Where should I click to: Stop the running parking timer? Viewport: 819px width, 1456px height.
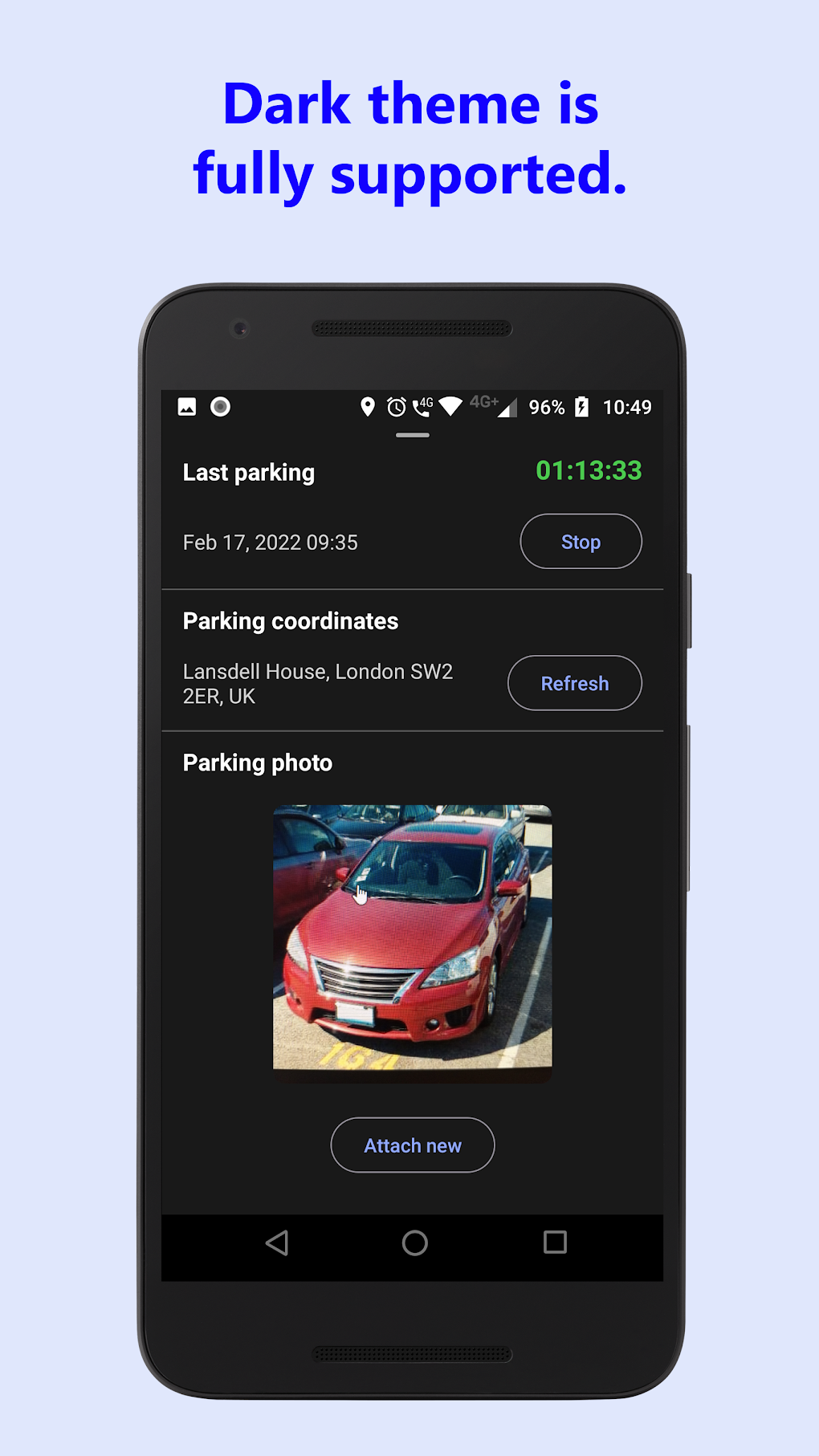coord(580,542)
